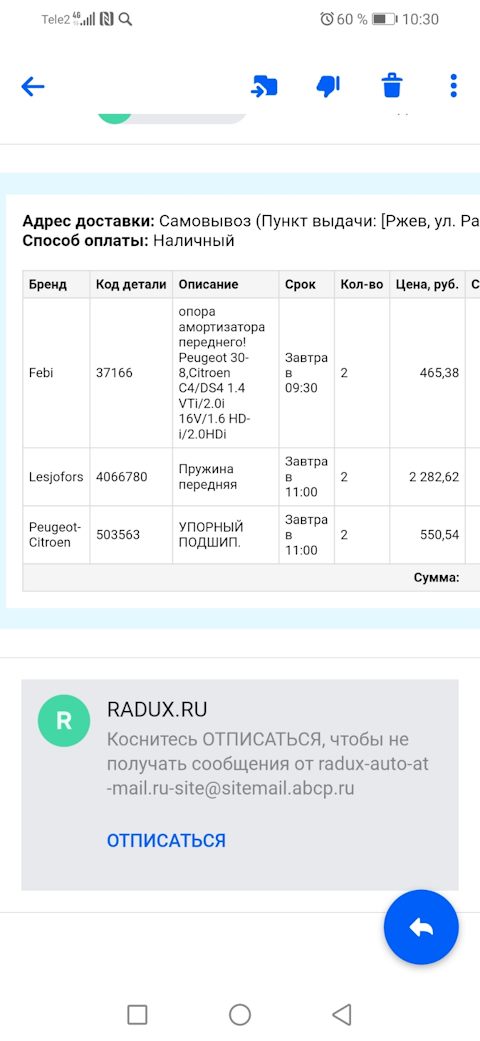Go to the home screen
The height and width of the screenshot is (1041, 480).
point(240,1014)
